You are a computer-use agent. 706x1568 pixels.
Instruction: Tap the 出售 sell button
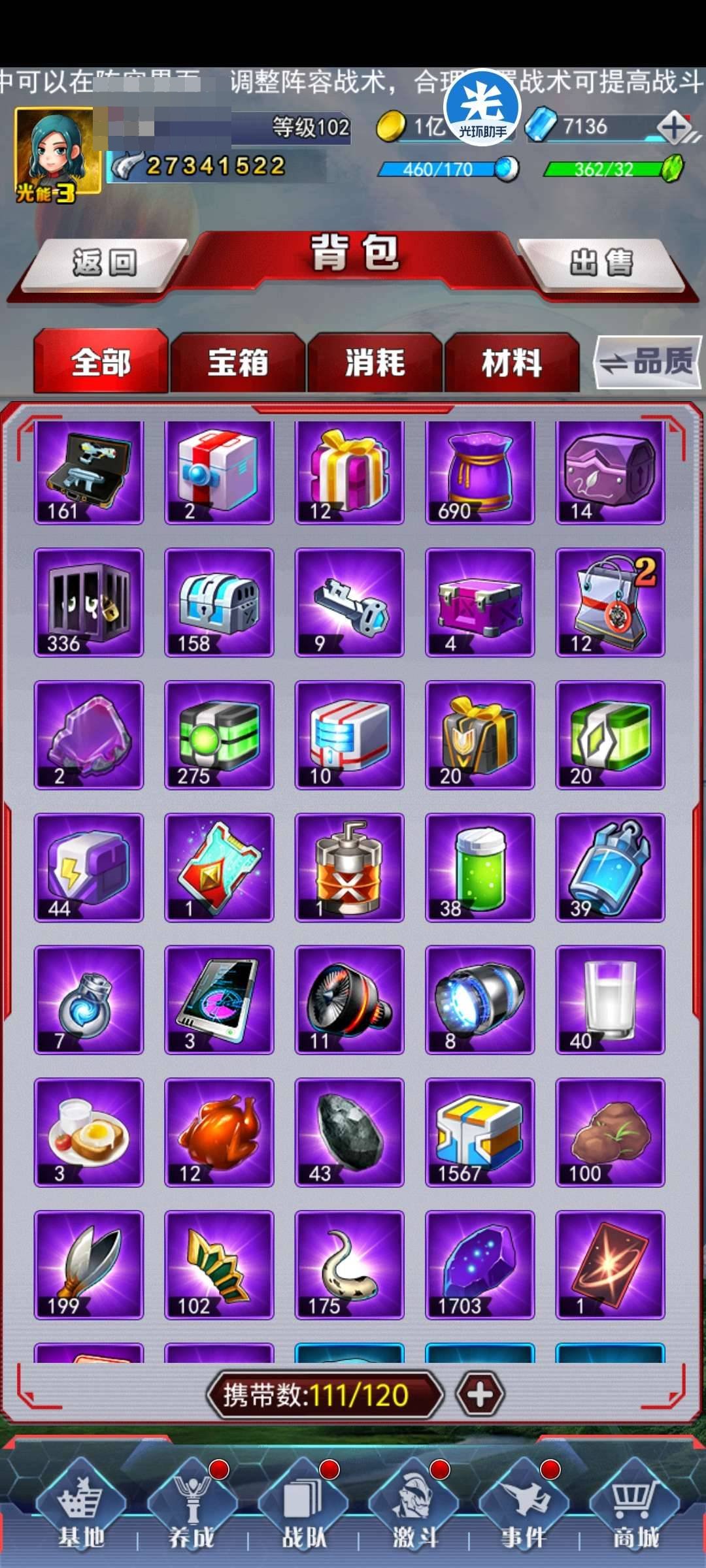600,263
